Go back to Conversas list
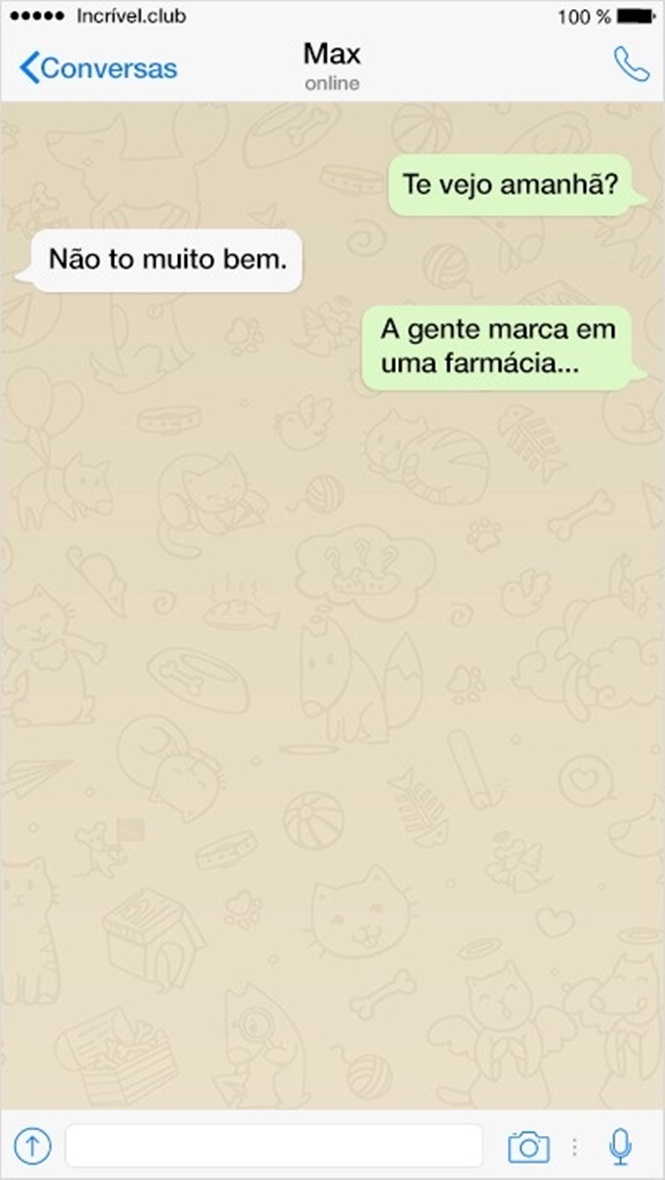Screen dimensions: 665x1180 (x=98, y=68)
